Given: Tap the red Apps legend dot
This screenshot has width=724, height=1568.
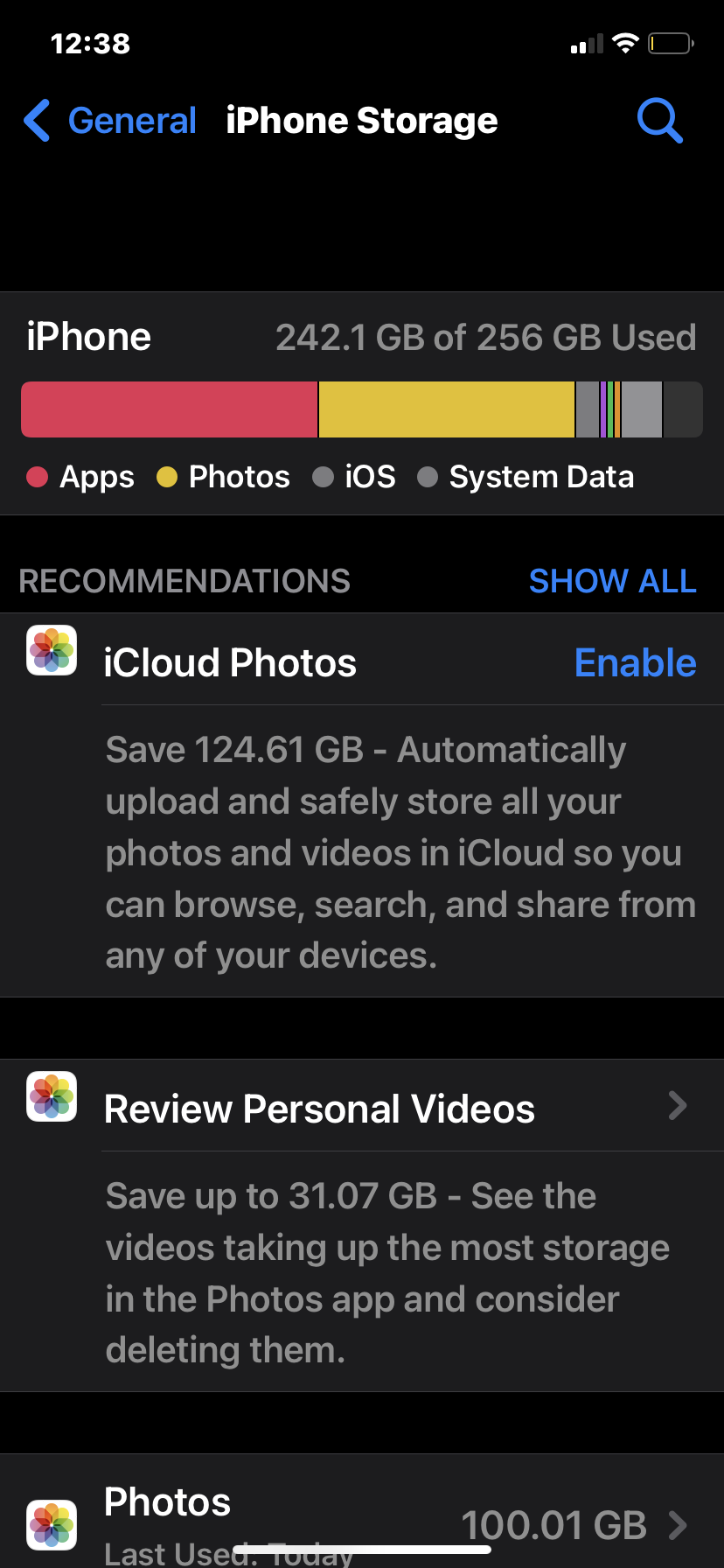Looking at the screenshot, I should (x=37, y=477).
